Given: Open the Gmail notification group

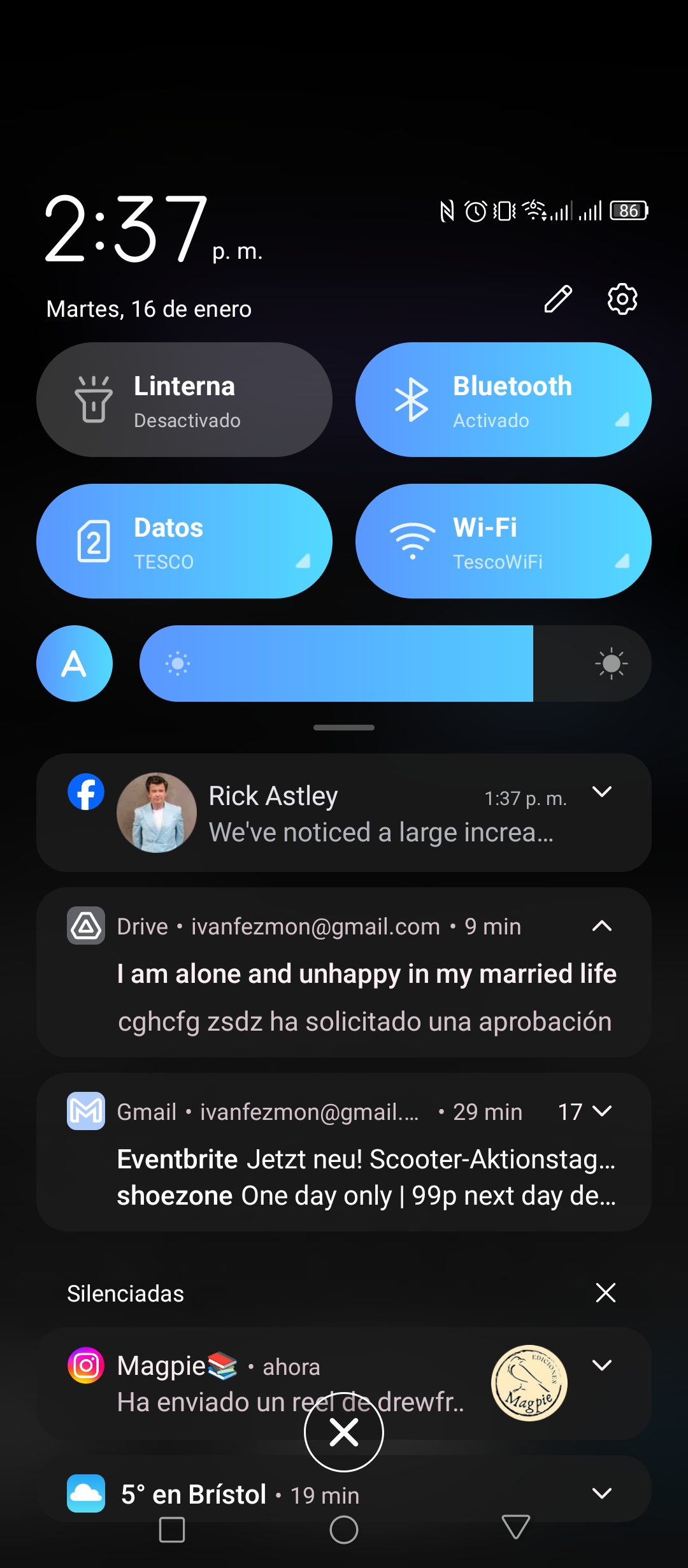Looking at the screenshot, I should 344,1152.
